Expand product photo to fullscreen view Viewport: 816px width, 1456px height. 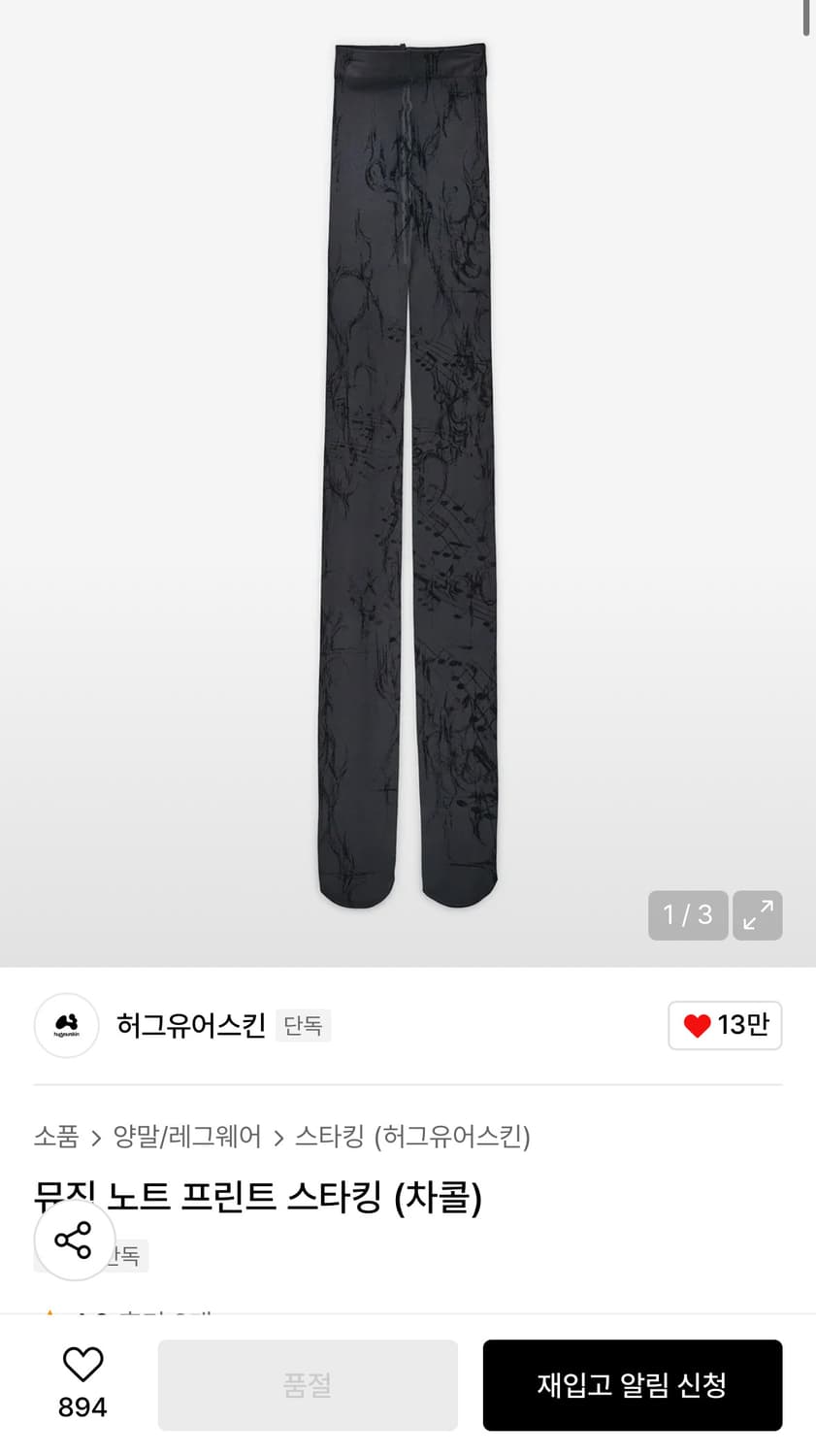[757, 915]
